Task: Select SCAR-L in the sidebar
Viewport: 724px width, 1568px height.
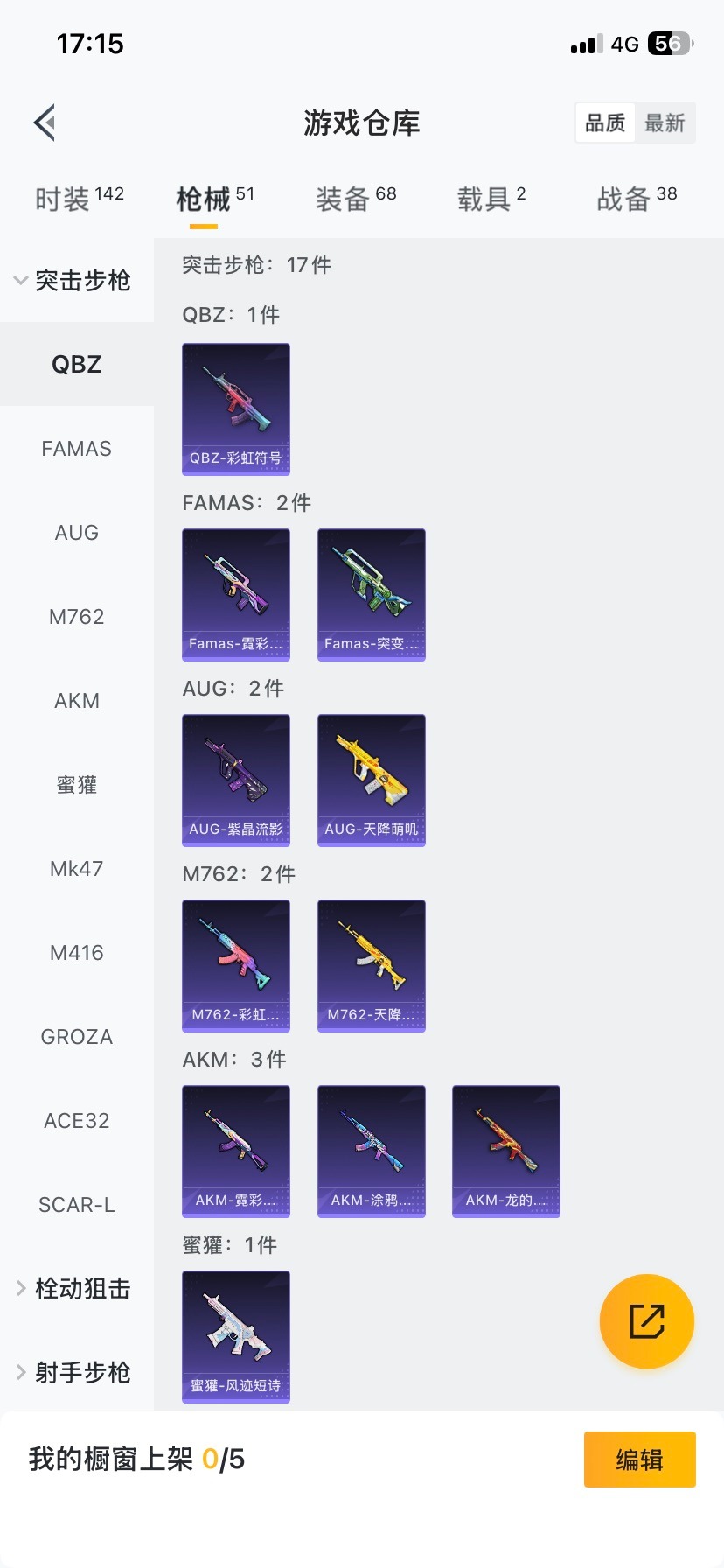Action: [77, 1205]
